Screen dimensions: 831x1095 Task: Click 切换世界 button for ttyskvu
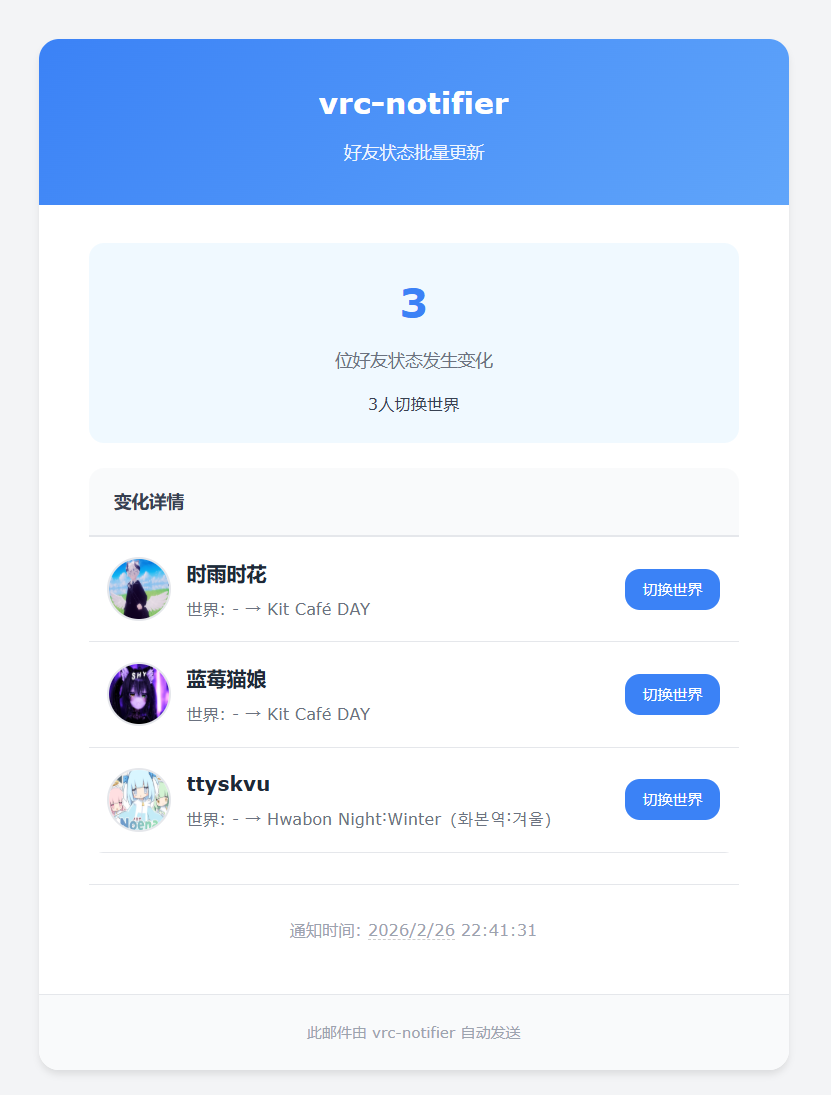point(671,799)
